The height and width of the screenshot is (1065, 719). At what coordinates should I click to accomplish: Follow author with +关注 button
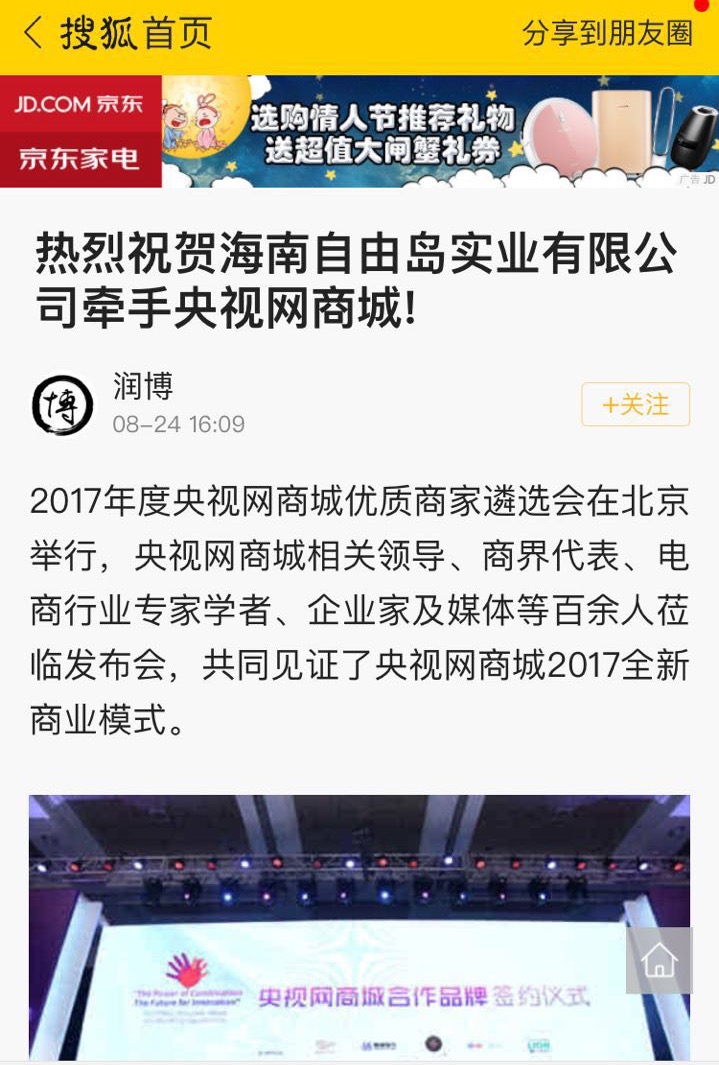(x=635, y=405)
